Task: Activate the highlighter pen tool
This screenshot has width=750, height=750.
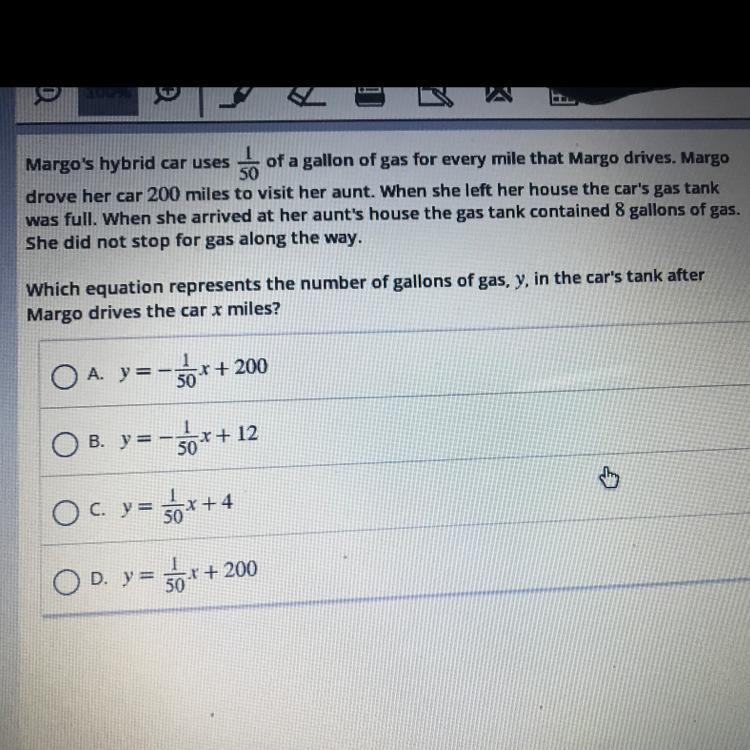Action: pyautogui.click(x=237, y=97)
